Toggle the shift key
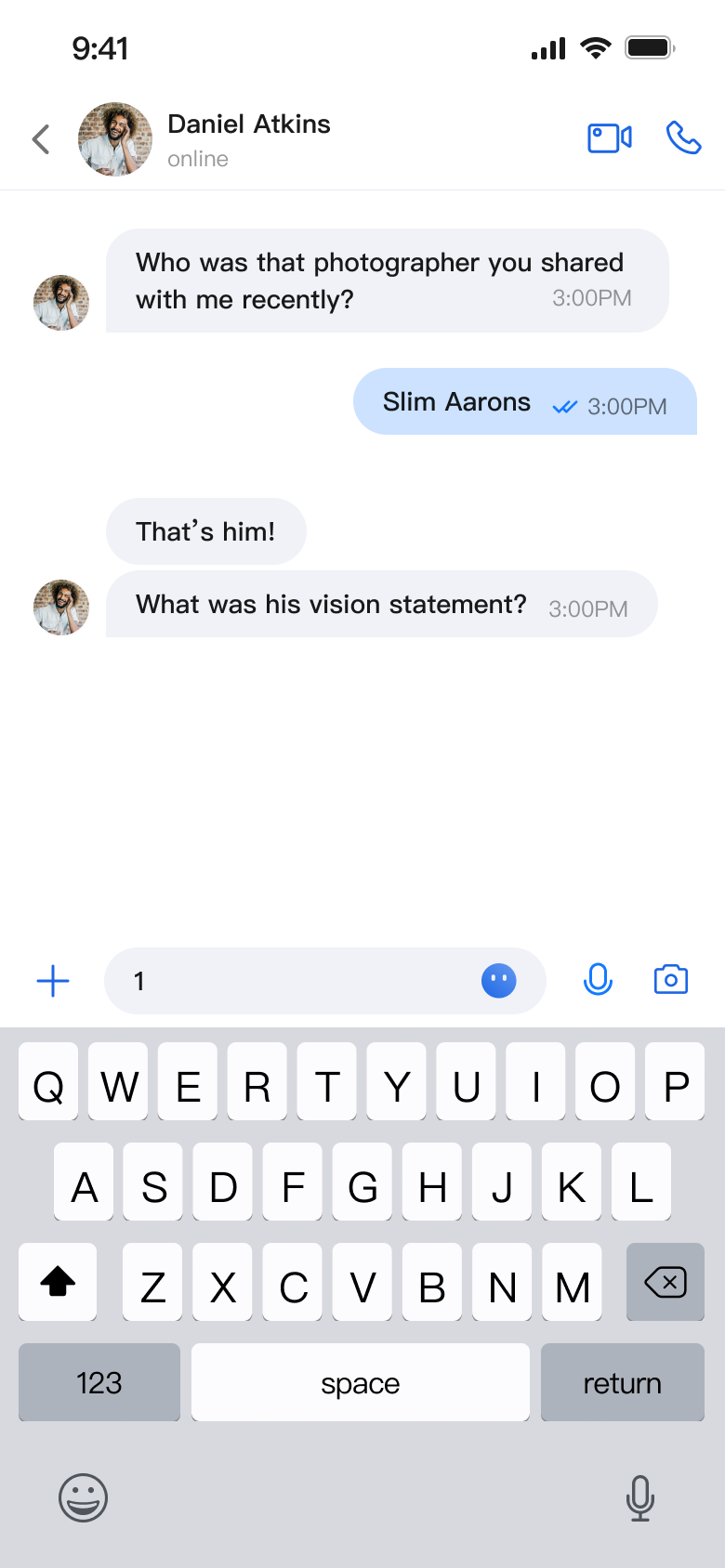 click(x=58, y=1282)
